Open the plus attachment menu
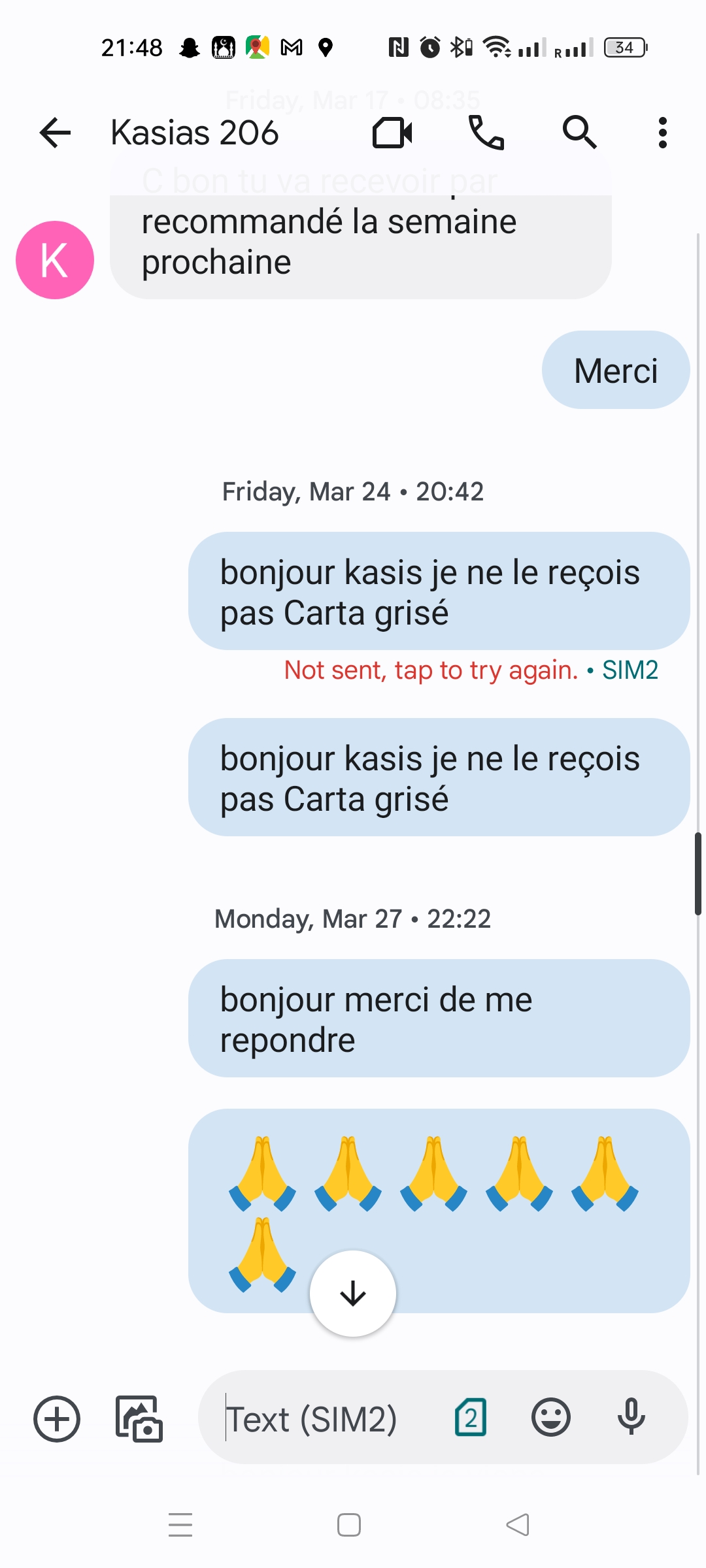The width and height of the screenshot is (706, 1568). click(57, 1418)
